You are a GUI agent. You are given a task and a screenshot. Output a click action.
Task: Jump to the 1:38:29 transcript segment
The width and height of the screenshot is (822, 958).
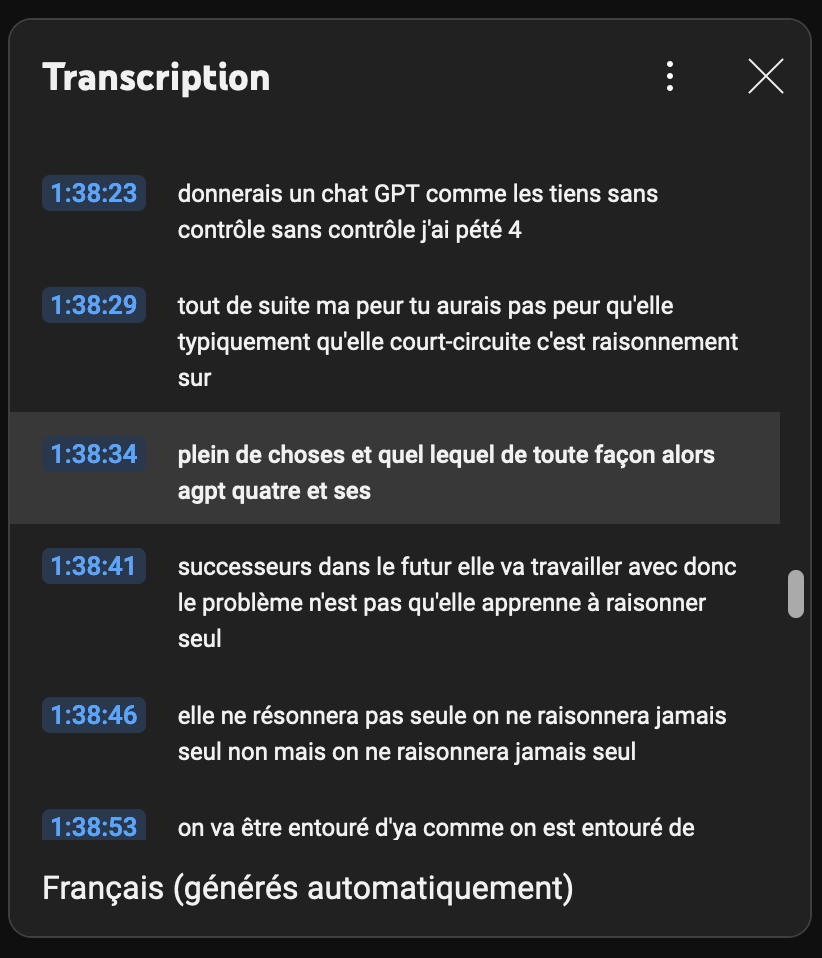coord(94,305)
